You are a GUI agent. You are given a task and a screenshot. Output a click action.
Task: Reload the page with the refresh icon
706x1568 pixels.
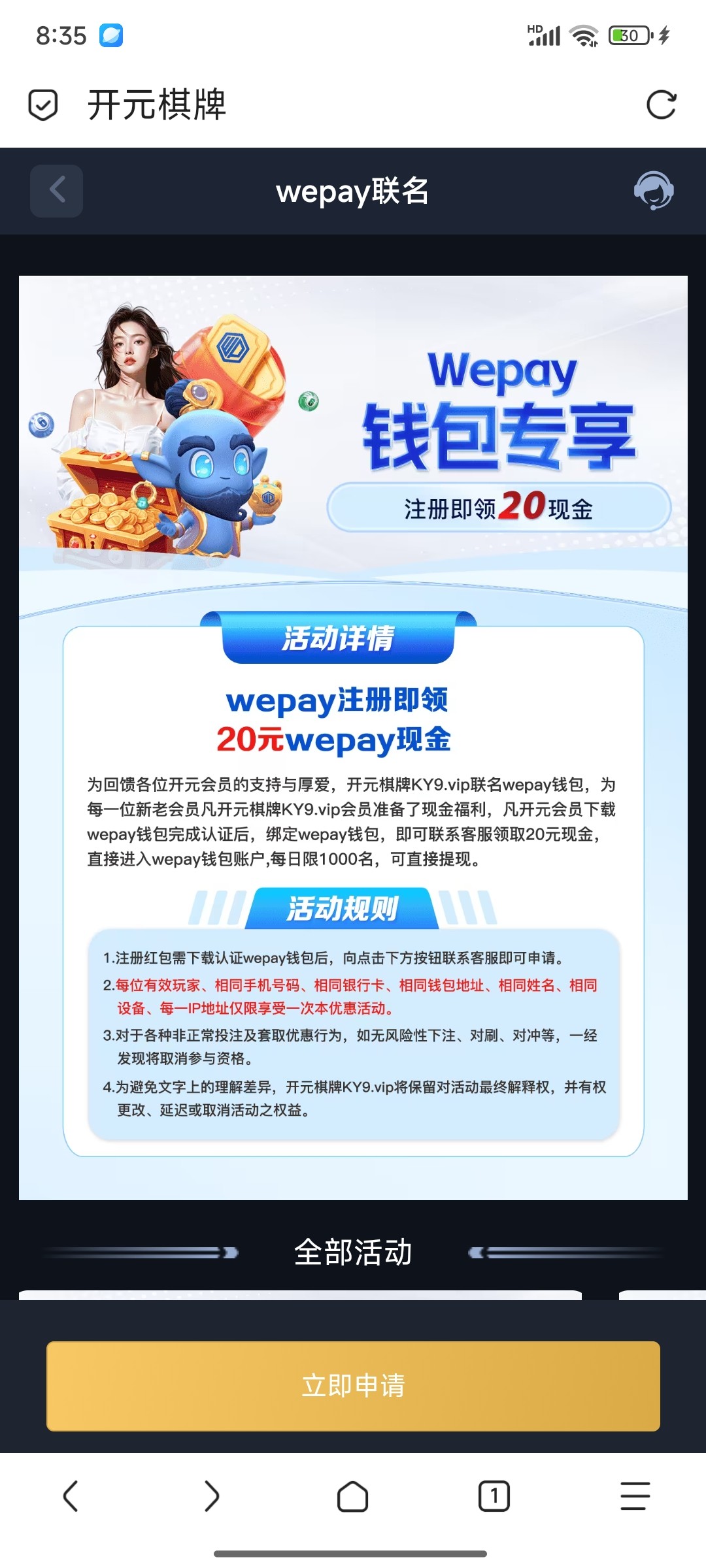pos(661,105)
